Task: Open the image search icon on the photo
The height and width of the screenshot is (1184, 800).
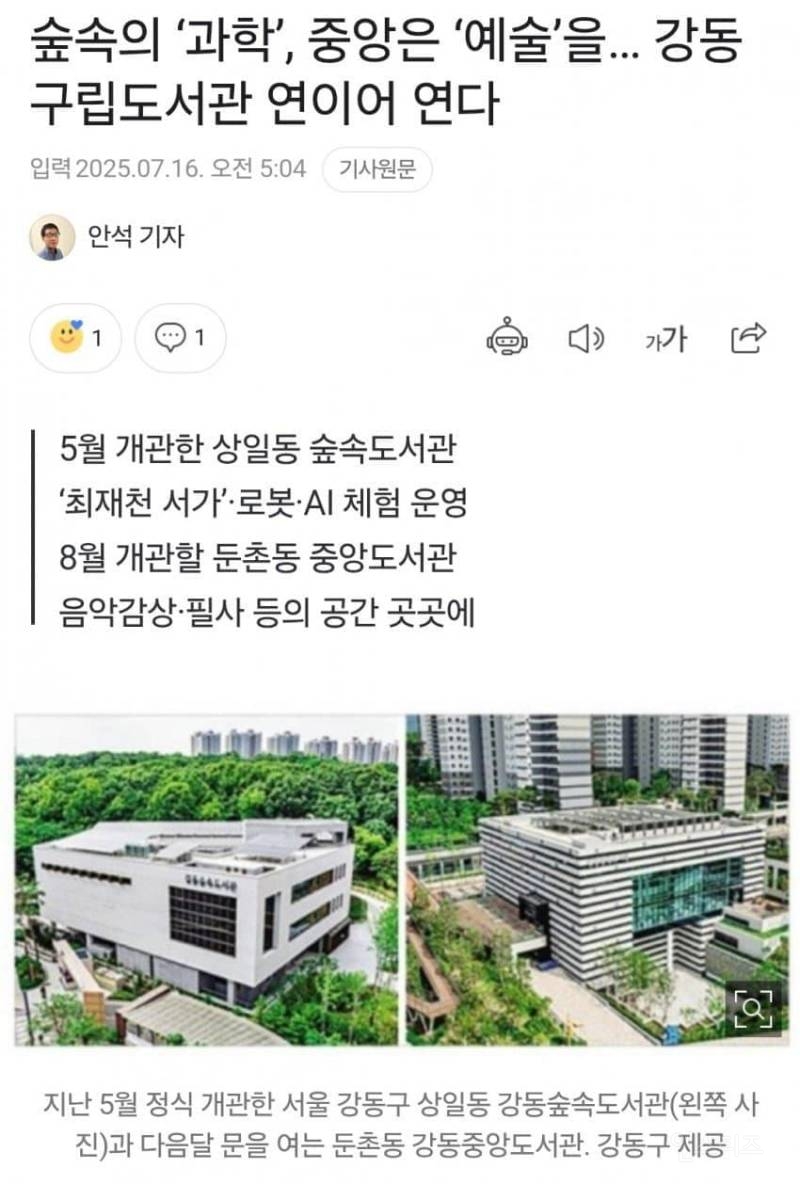Action: pos(753,1006)
